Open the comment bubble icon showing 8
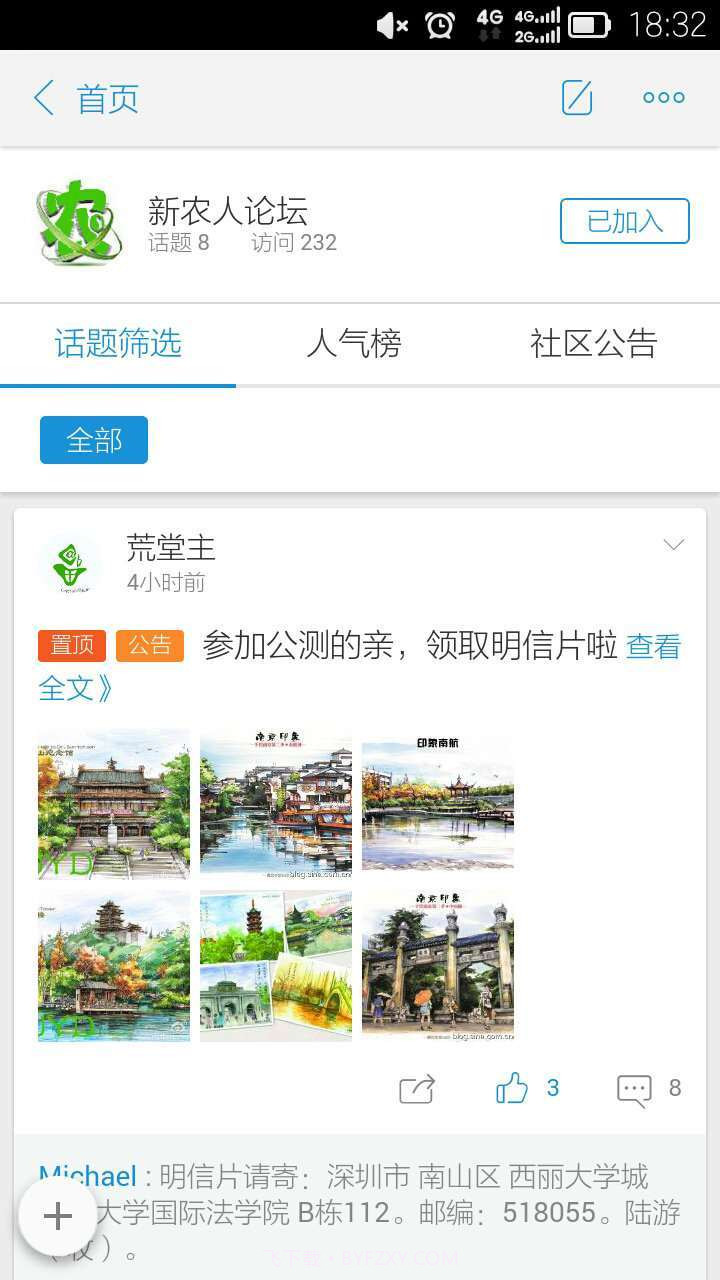Viewport: 720px width, 1280px height. (x=633, y=1088)
